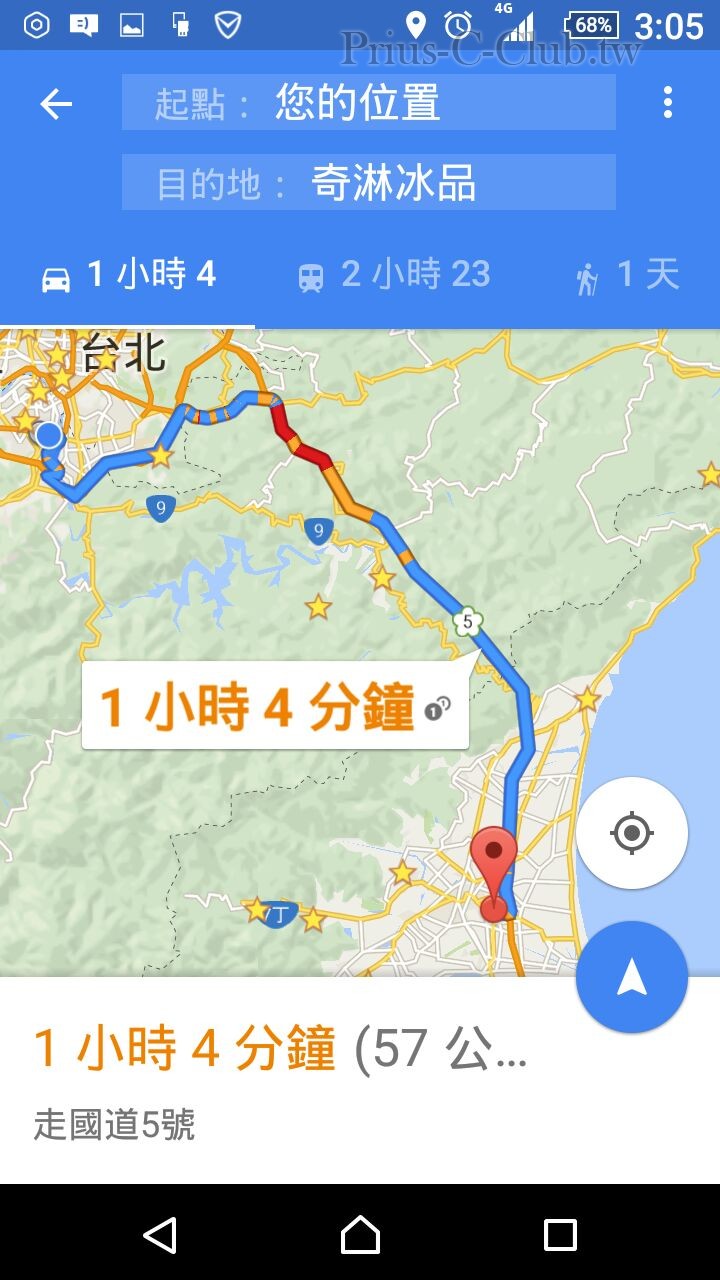Image resolution: width=720 pixels, height=1280 pixels.
Task: Go back using the top-left arrow
Action: click(x=56, y=104)
